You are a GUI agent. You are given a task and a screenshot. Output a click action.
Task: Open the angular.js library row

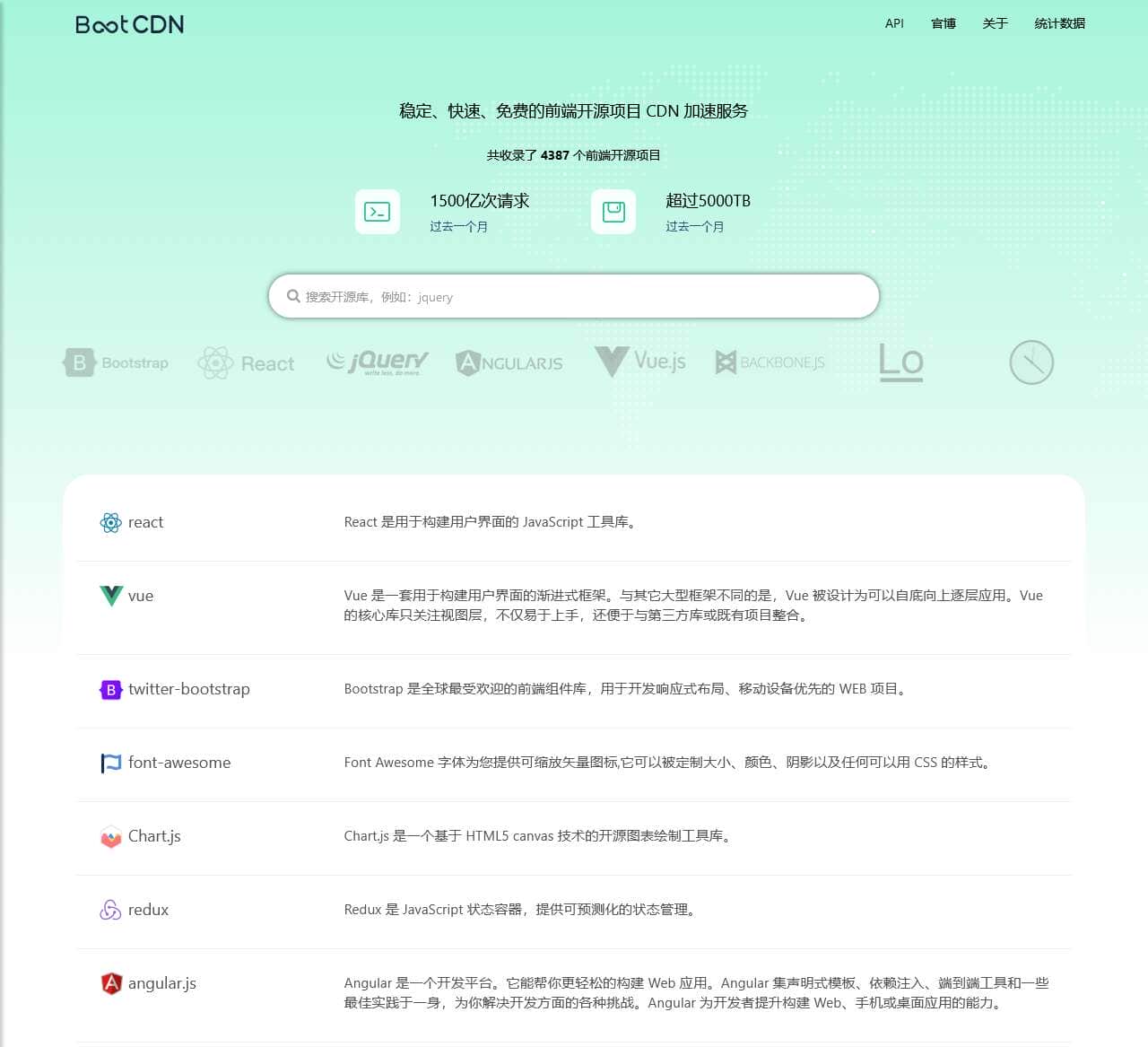[161, 983]
